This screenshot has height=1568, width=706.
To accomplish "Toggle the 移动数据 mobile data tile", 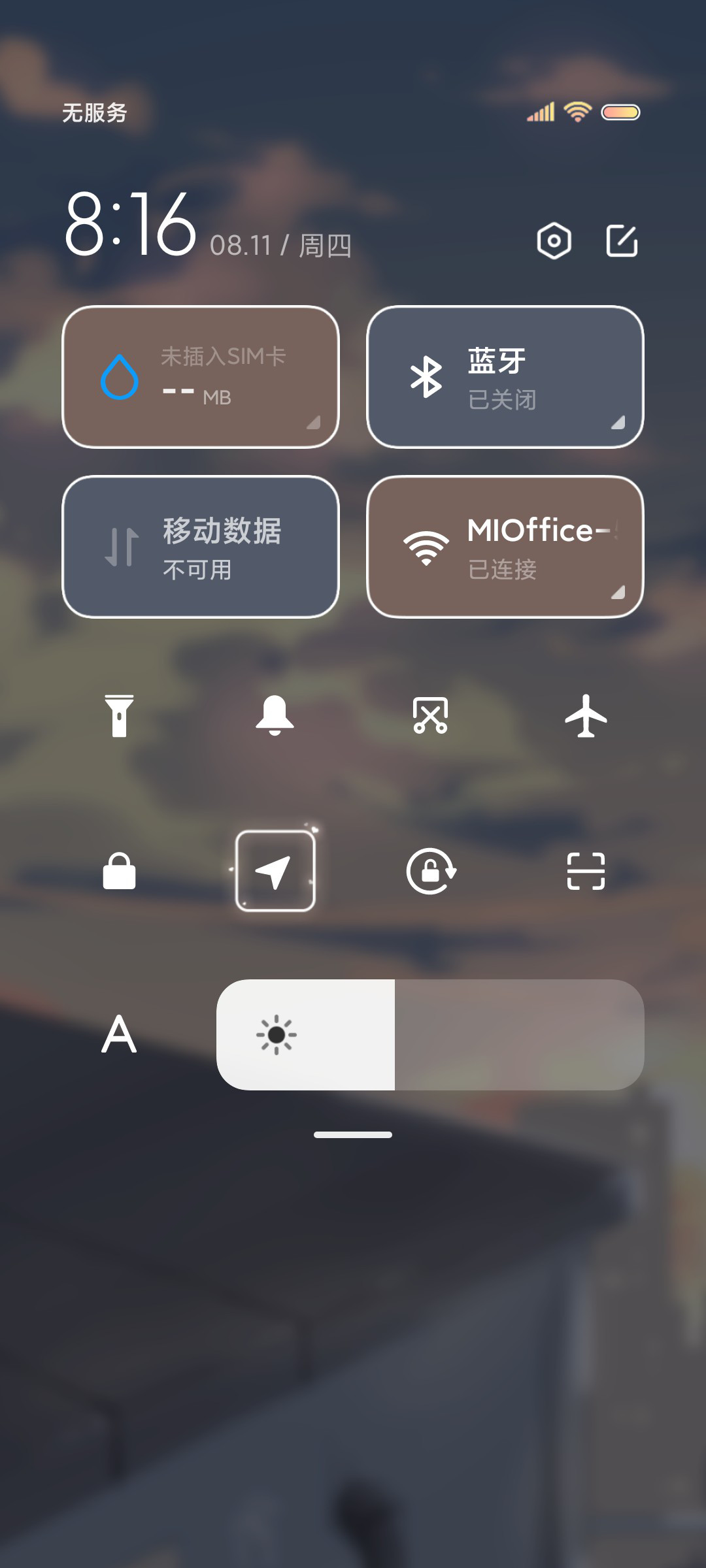I will point(201,547).
